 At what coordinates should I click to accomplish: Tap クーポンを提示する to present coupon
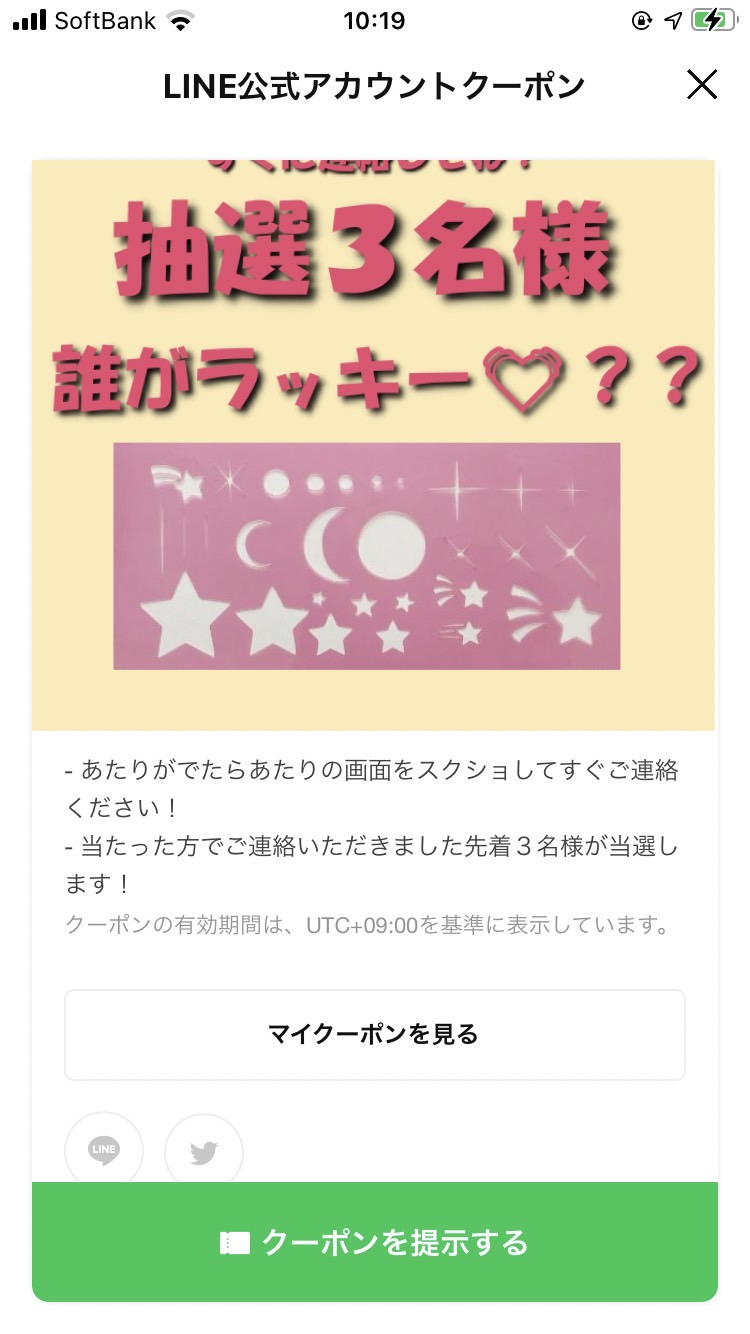(375, 1242)
